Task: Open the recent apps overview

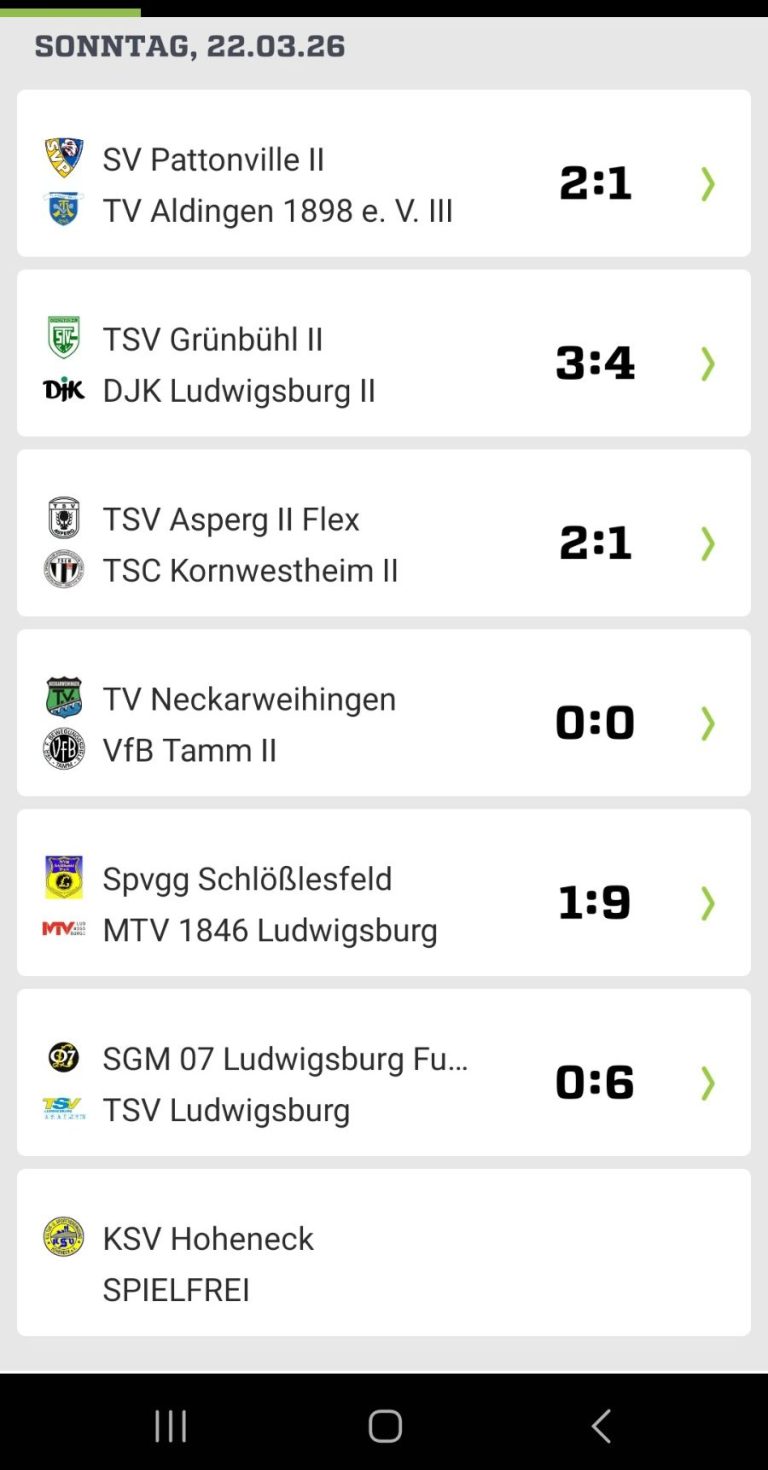Action: tap(170, 1426)
